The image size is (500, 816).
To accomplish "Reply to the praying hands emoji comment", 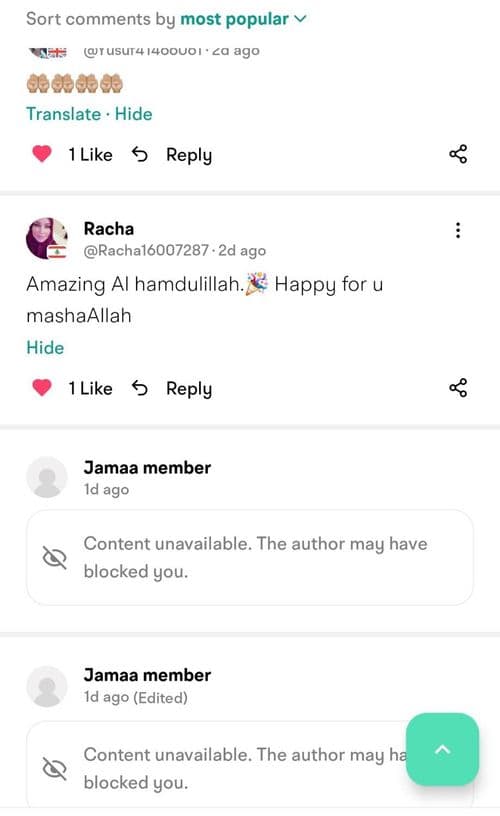I will pyautogui.click(x=172, y=155).
